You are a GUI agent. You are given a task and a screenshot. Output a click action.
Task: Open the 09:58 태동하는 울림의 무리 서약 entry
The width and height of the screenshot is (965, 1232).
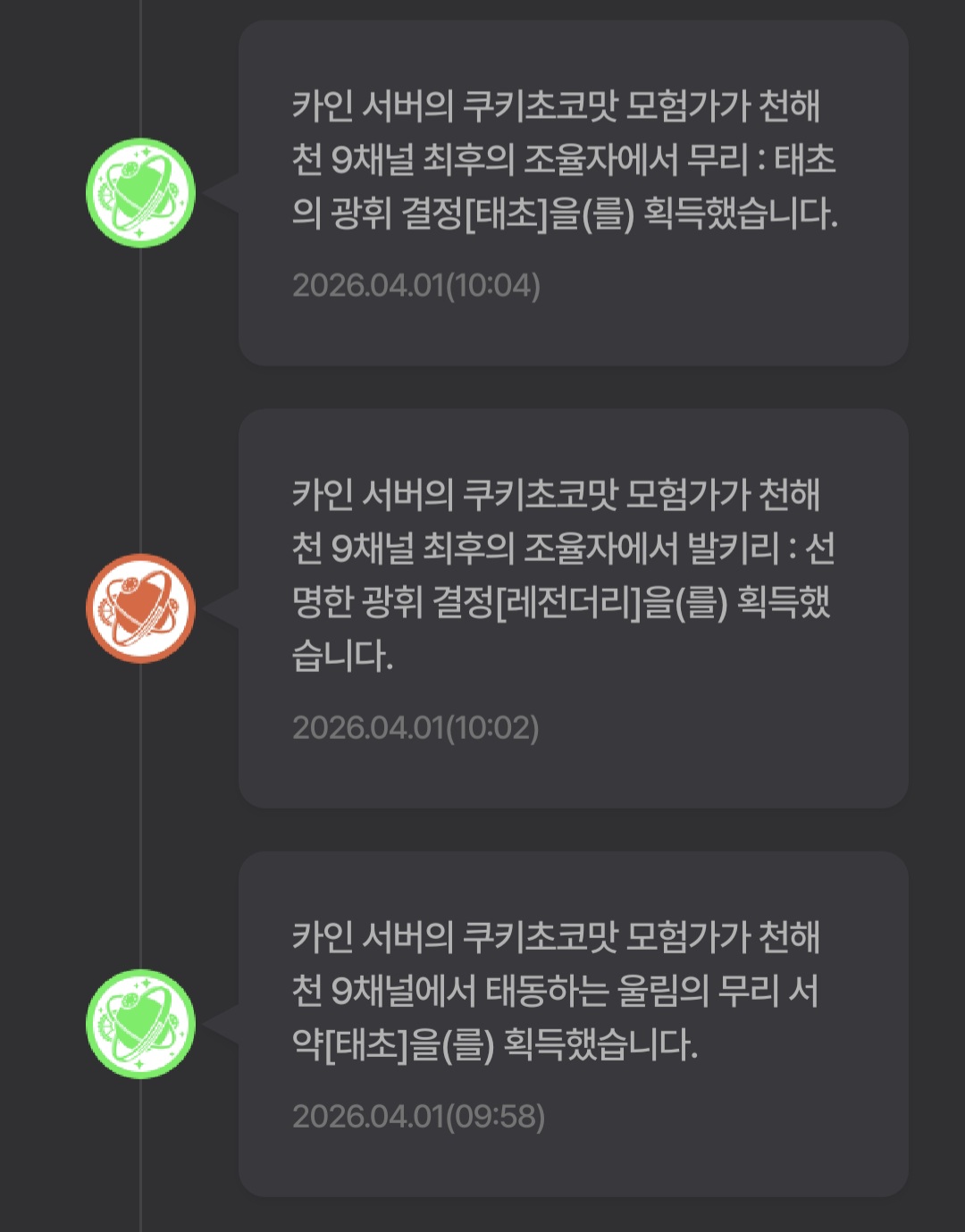[x=573, y=1023]
